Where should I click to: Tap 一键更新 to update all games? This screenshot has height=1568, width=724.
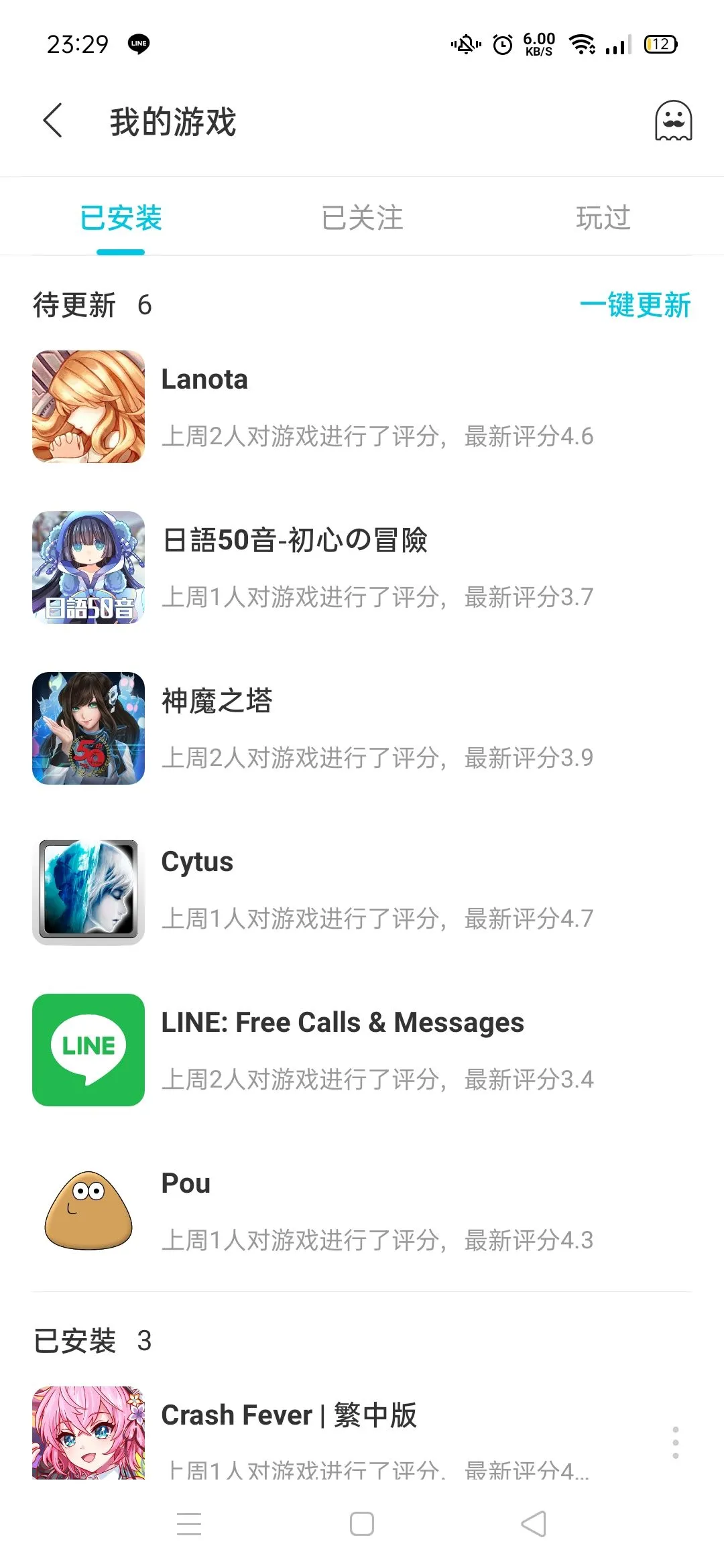[x=635, y=306]
